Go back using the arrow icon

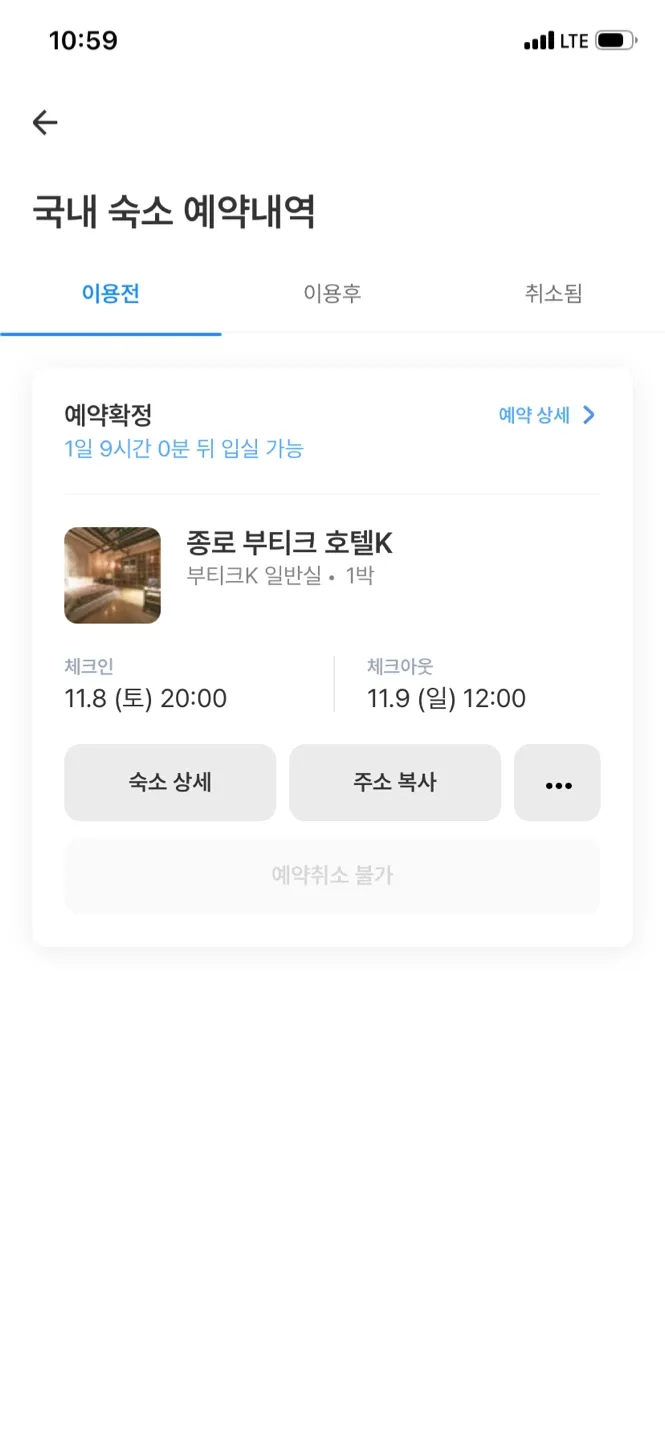coord(45,122)
